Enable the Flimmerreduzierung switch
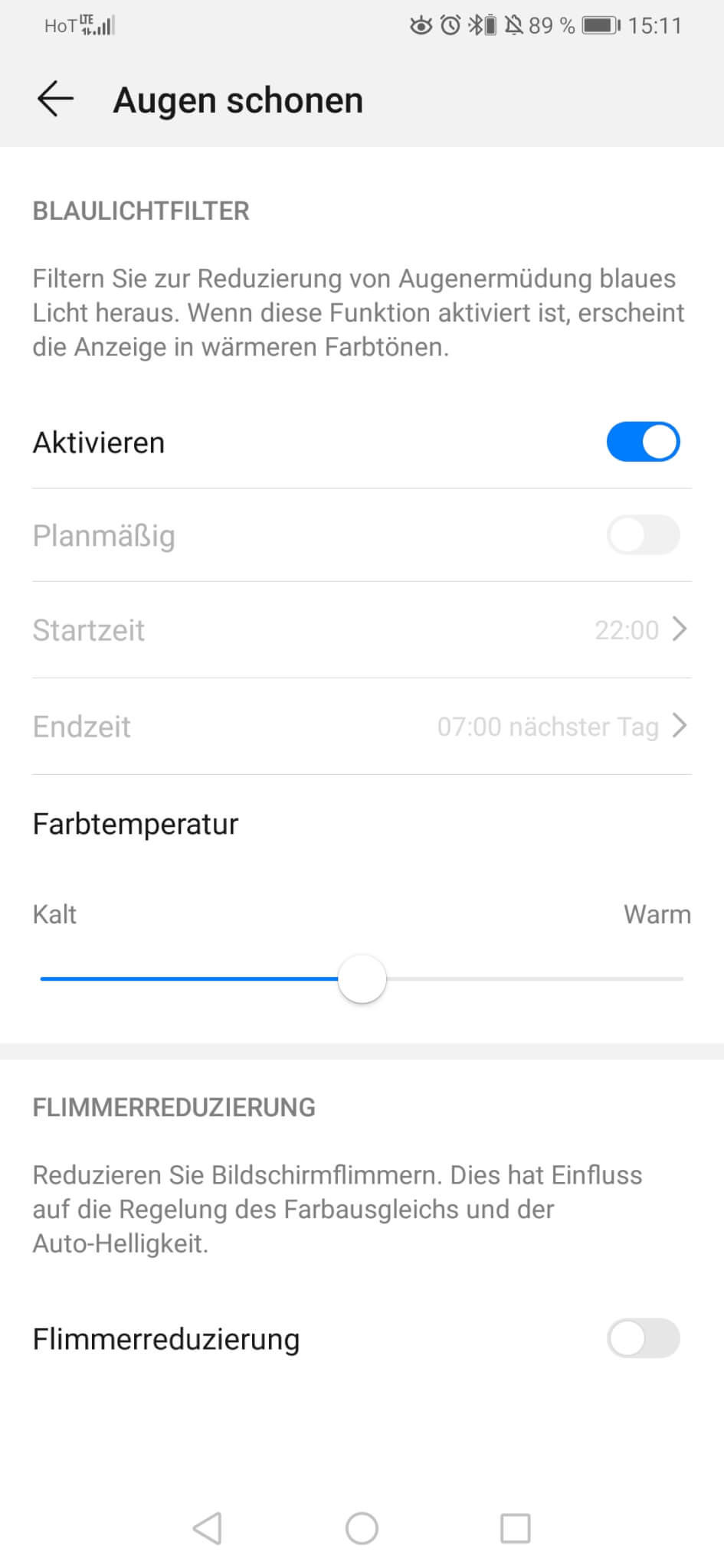 pyautogui.click(x=642, y=1338)
